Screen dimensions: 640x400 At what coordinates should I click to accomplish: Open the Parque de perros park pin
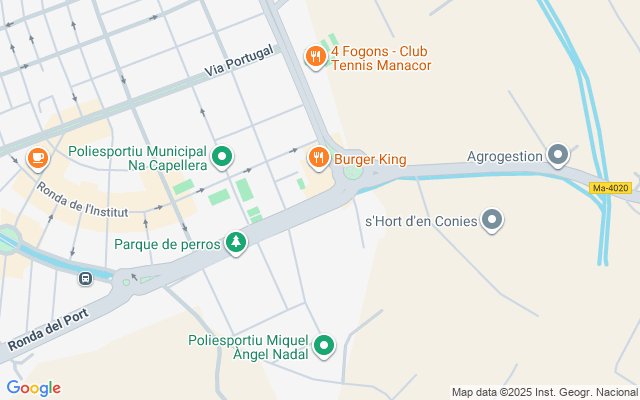pyautogui.click(x=236, y=244)
